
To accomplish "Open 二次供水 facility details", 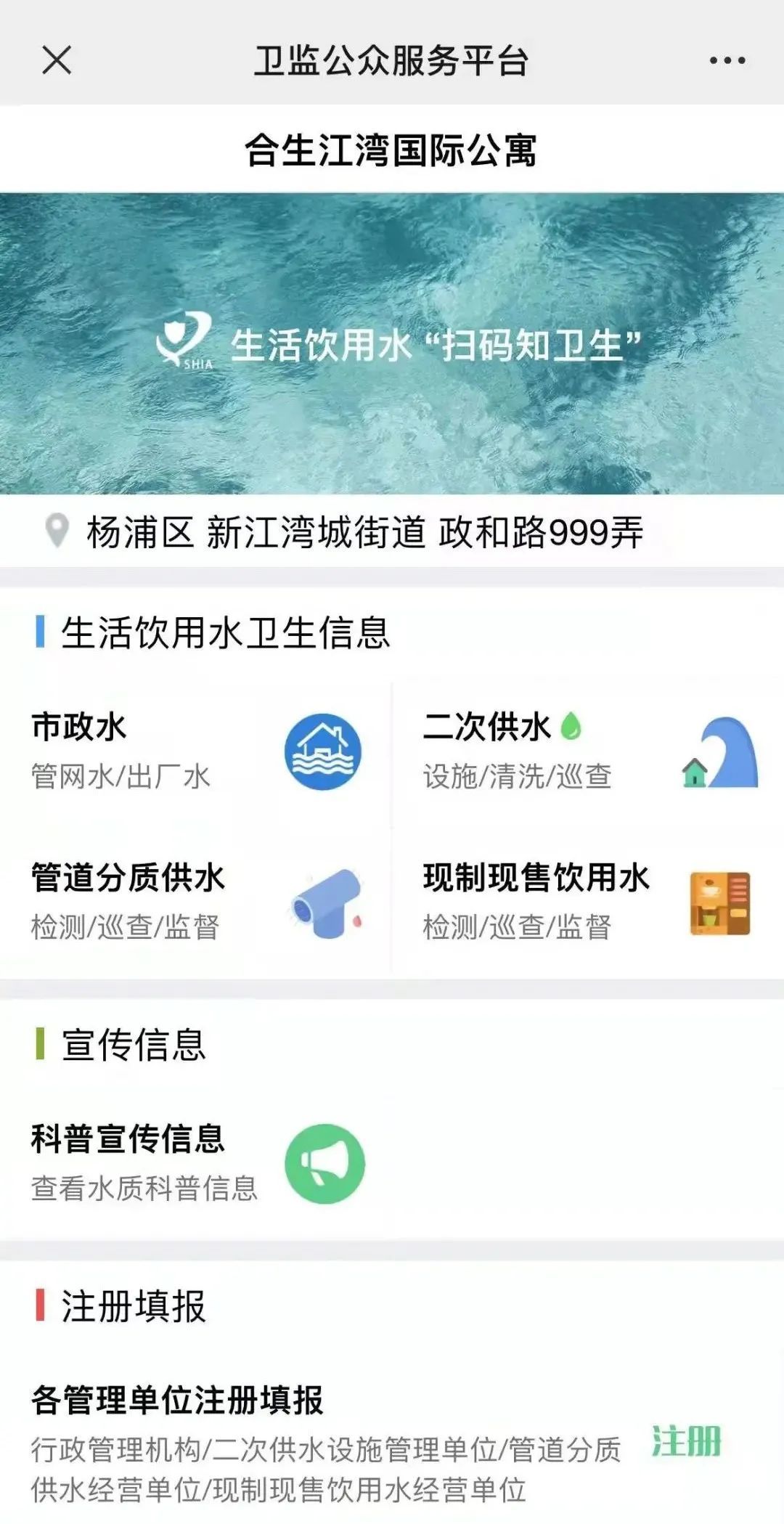I will click(588, 751).
